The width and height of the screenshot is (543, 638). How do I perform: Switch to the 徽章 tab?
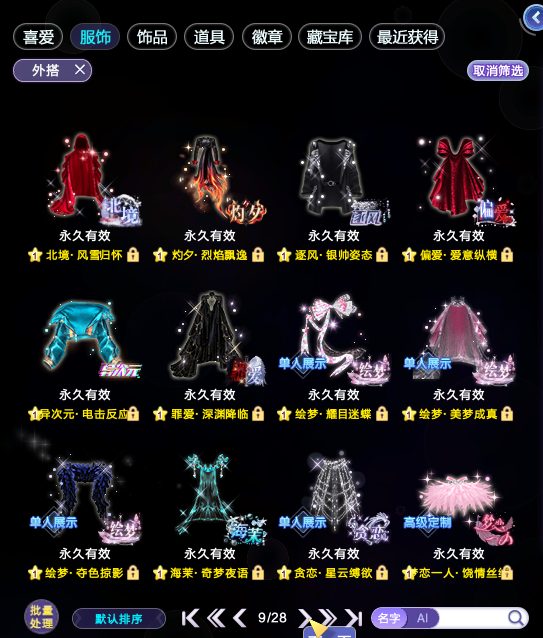coord(267,37)
